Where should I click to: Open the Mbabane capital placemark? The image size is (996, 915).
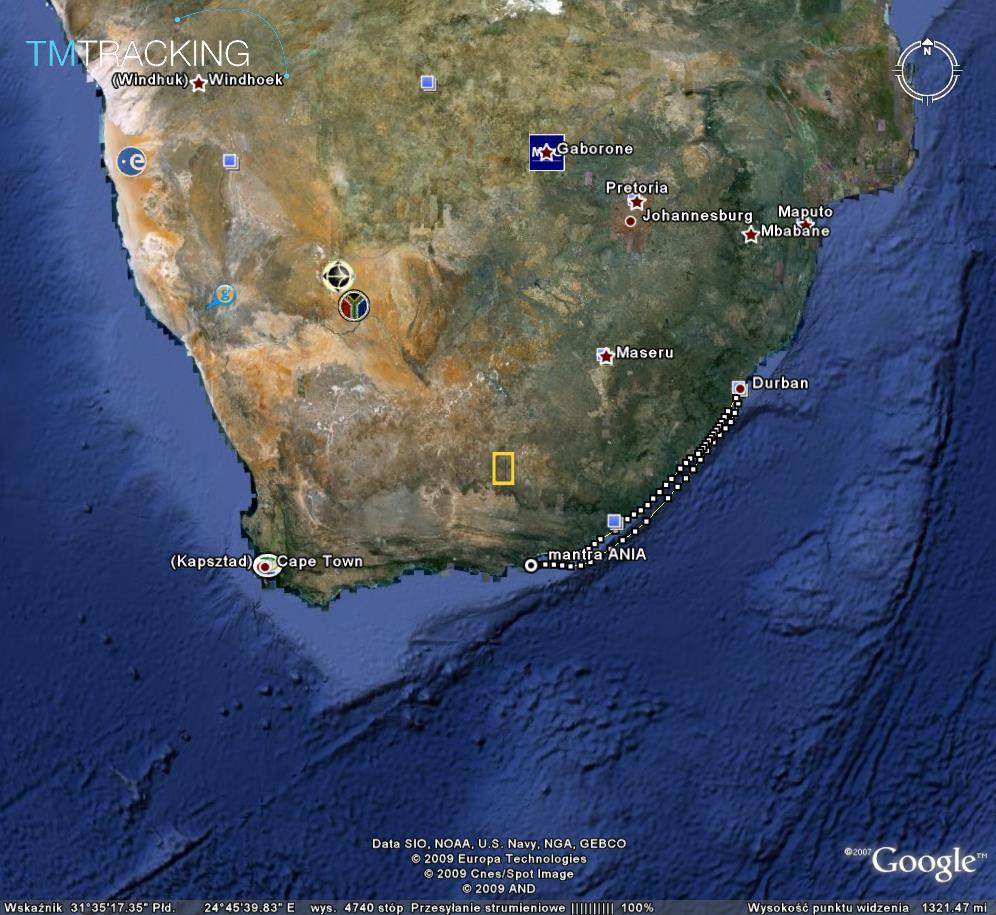click(x=751, y=235)
